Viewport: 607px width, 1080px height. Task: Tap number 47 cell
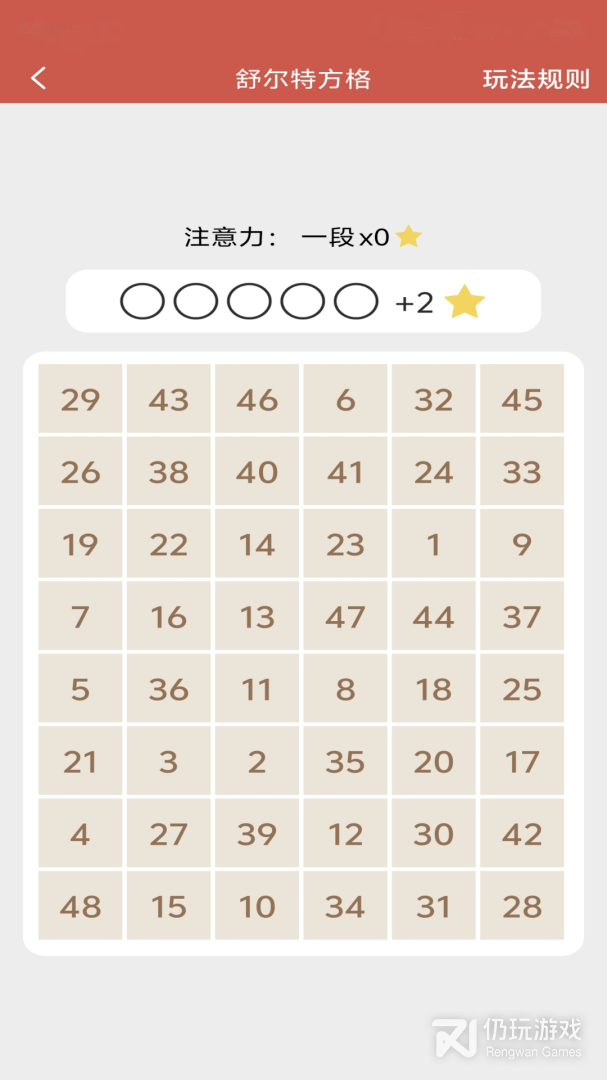(345, 617)
